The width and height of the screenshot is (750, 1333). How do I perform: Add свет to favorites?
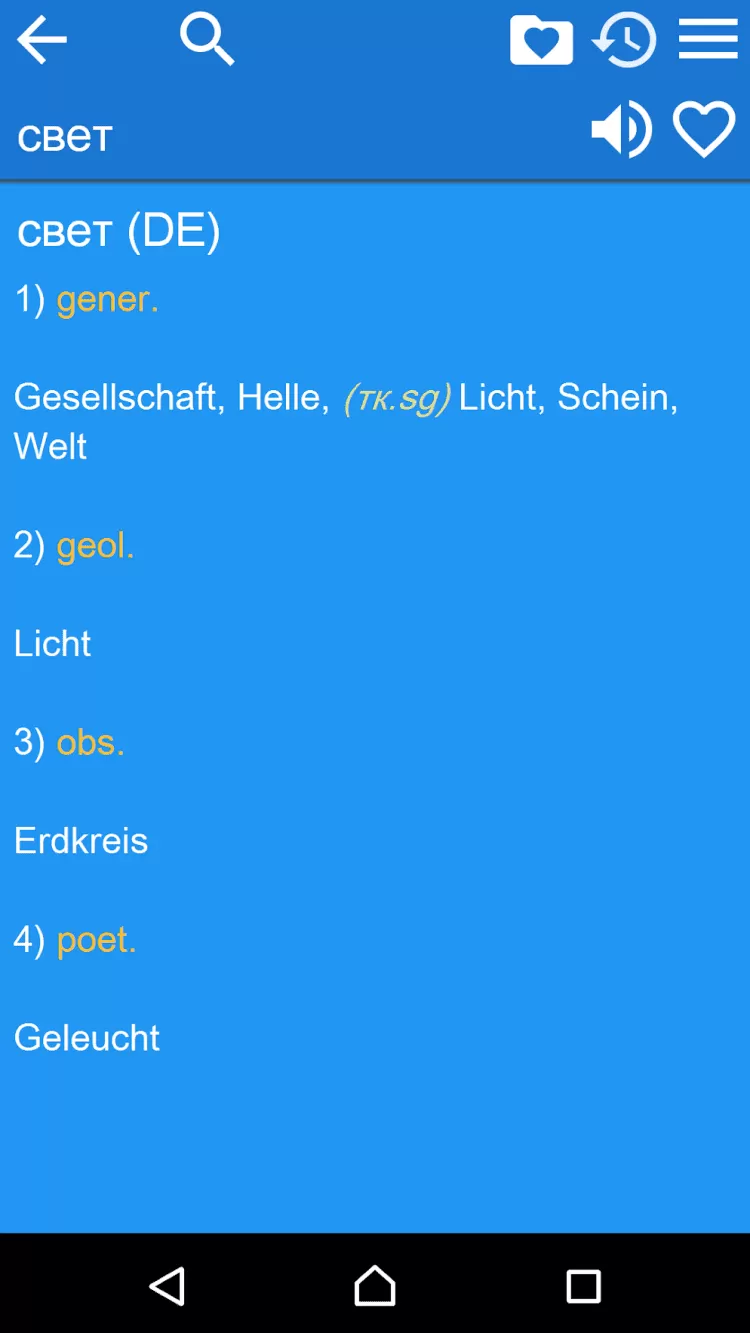(x=704, y=130)
